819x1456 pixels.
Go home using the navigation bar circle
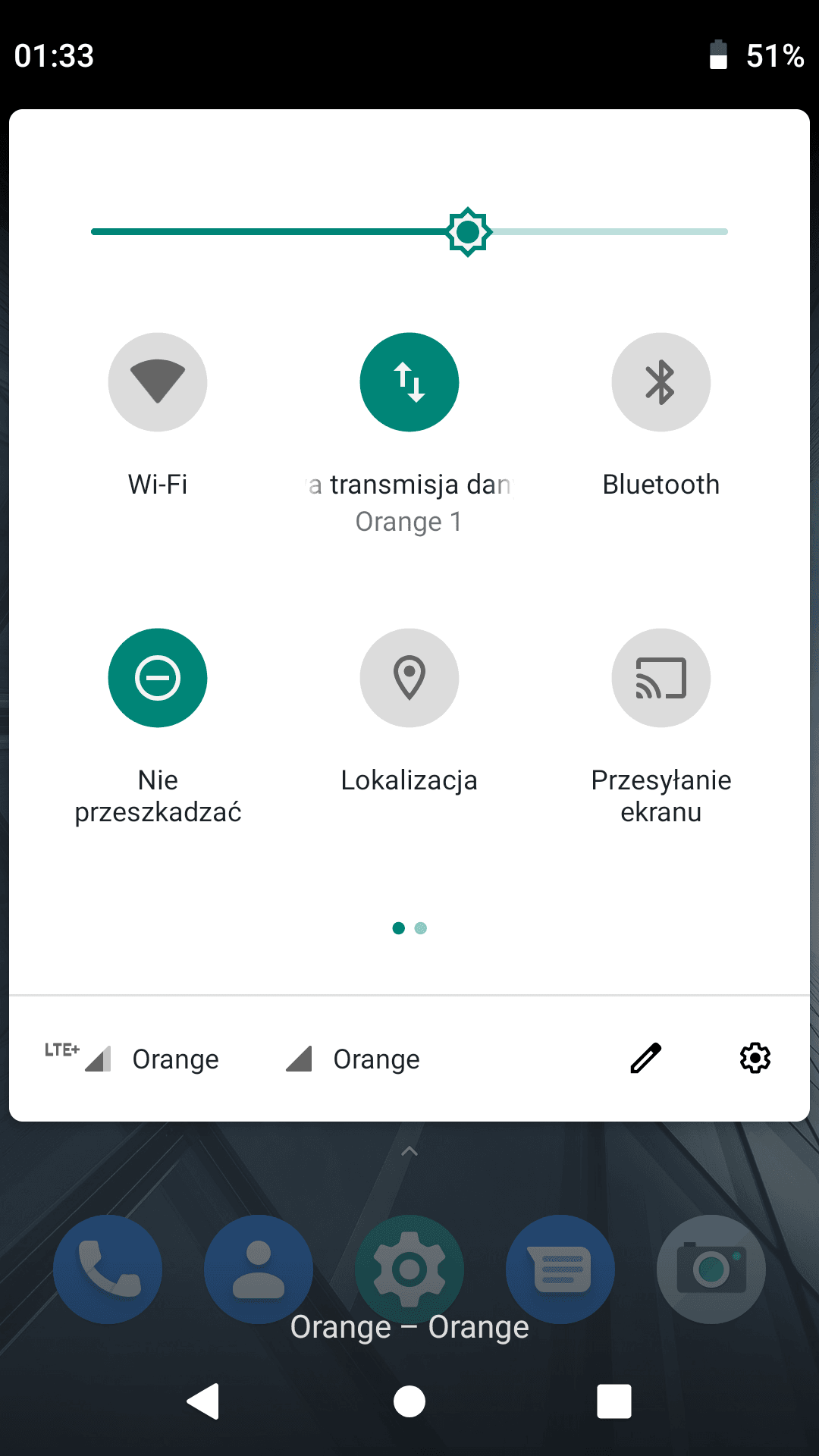point(409,1401)
